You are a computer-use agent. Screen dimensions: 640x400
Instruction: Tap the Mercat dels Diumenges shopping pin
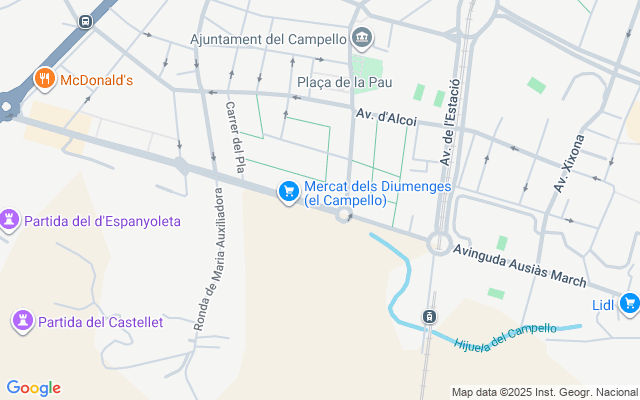coord(289,192)
